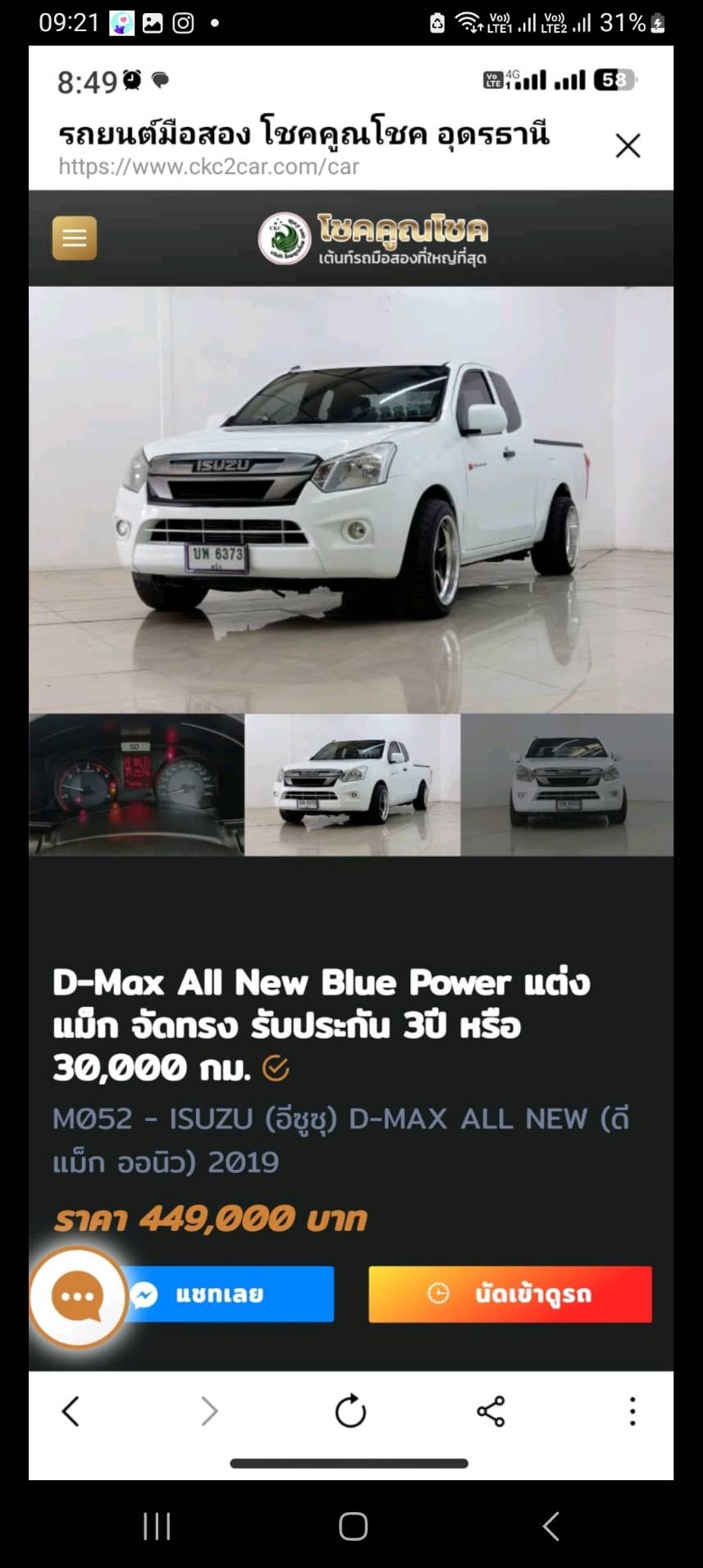This screenshot has height=1568, width=703.
Task: Tap the system home button
Action: click(x=353, y=1526)
